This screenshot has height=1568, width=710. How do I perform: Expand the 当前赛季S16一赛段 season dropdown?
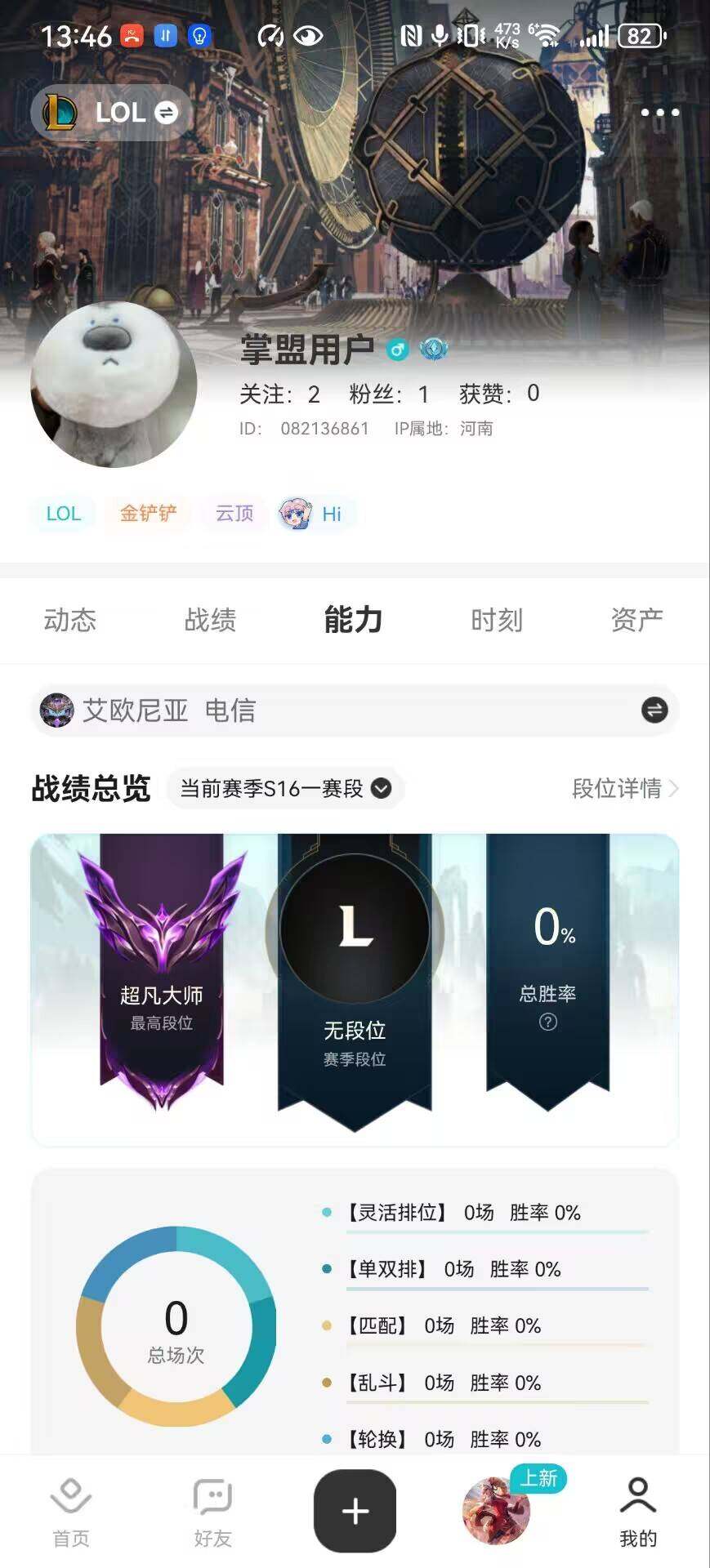(285, 788)
